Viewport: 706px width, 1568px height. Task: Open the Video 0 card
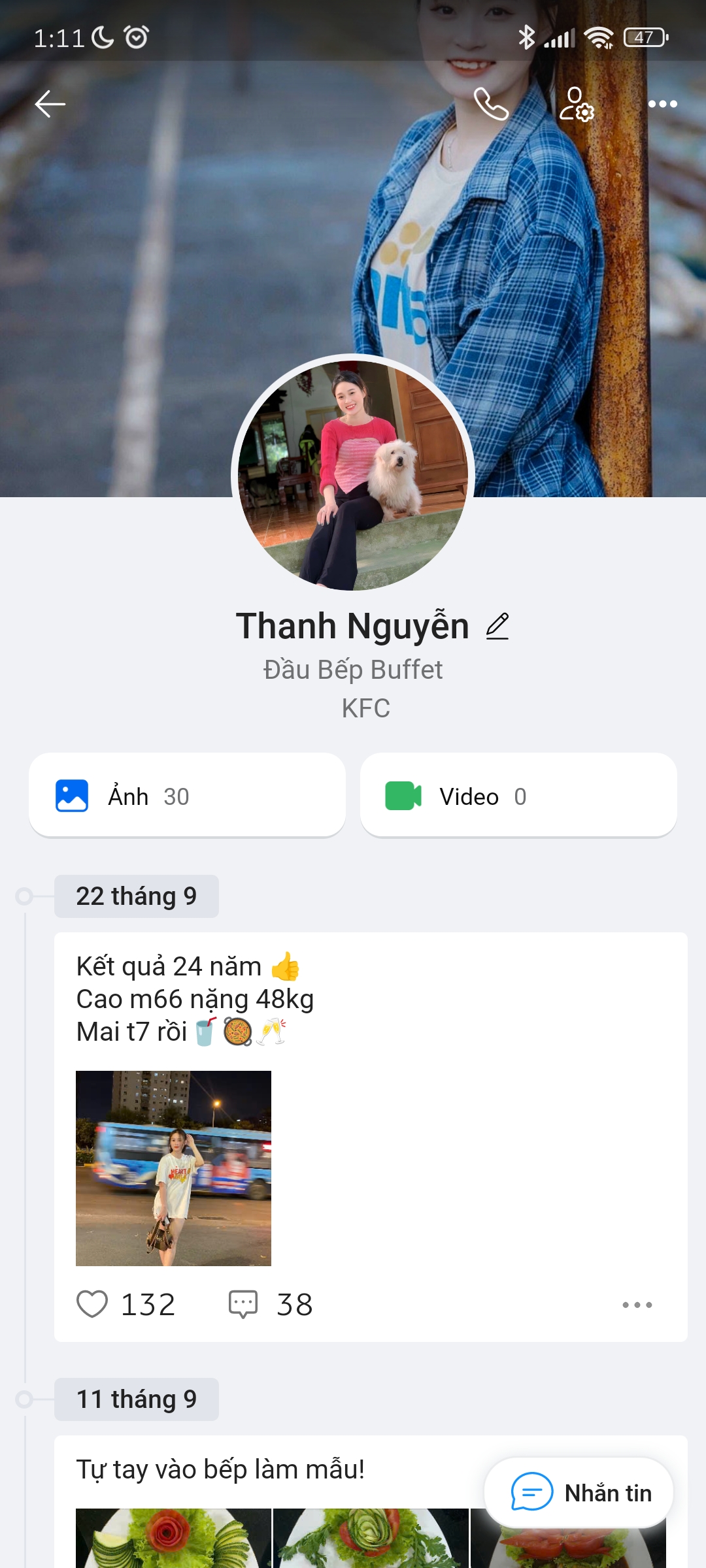click(518, 796)
